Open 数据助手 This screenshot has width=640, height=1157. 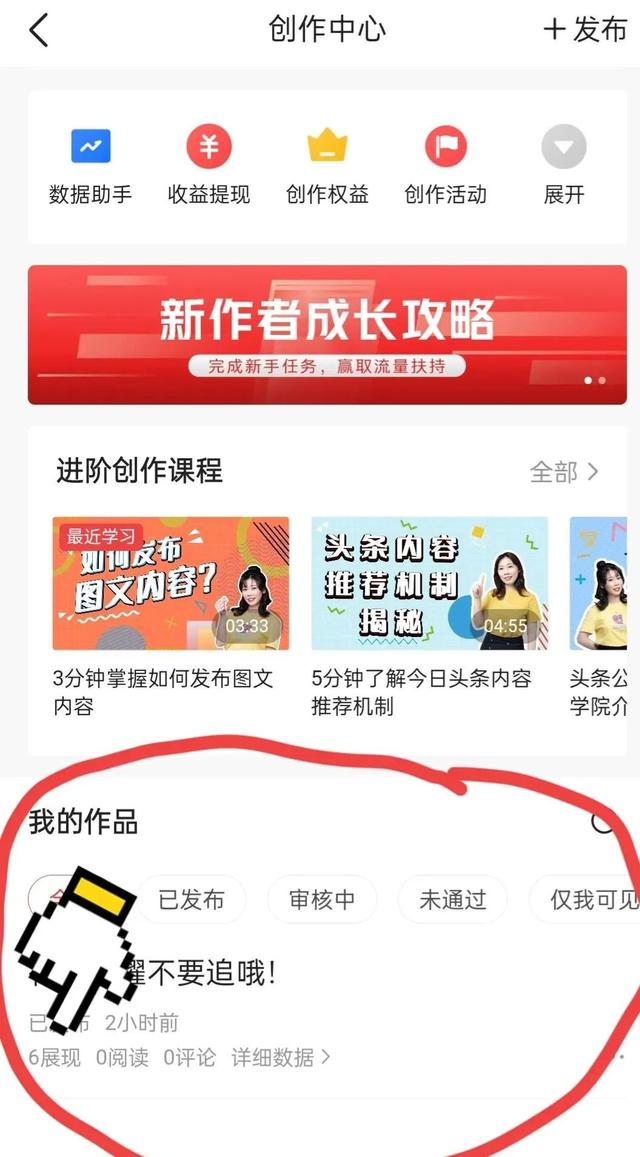pos(90,166)
